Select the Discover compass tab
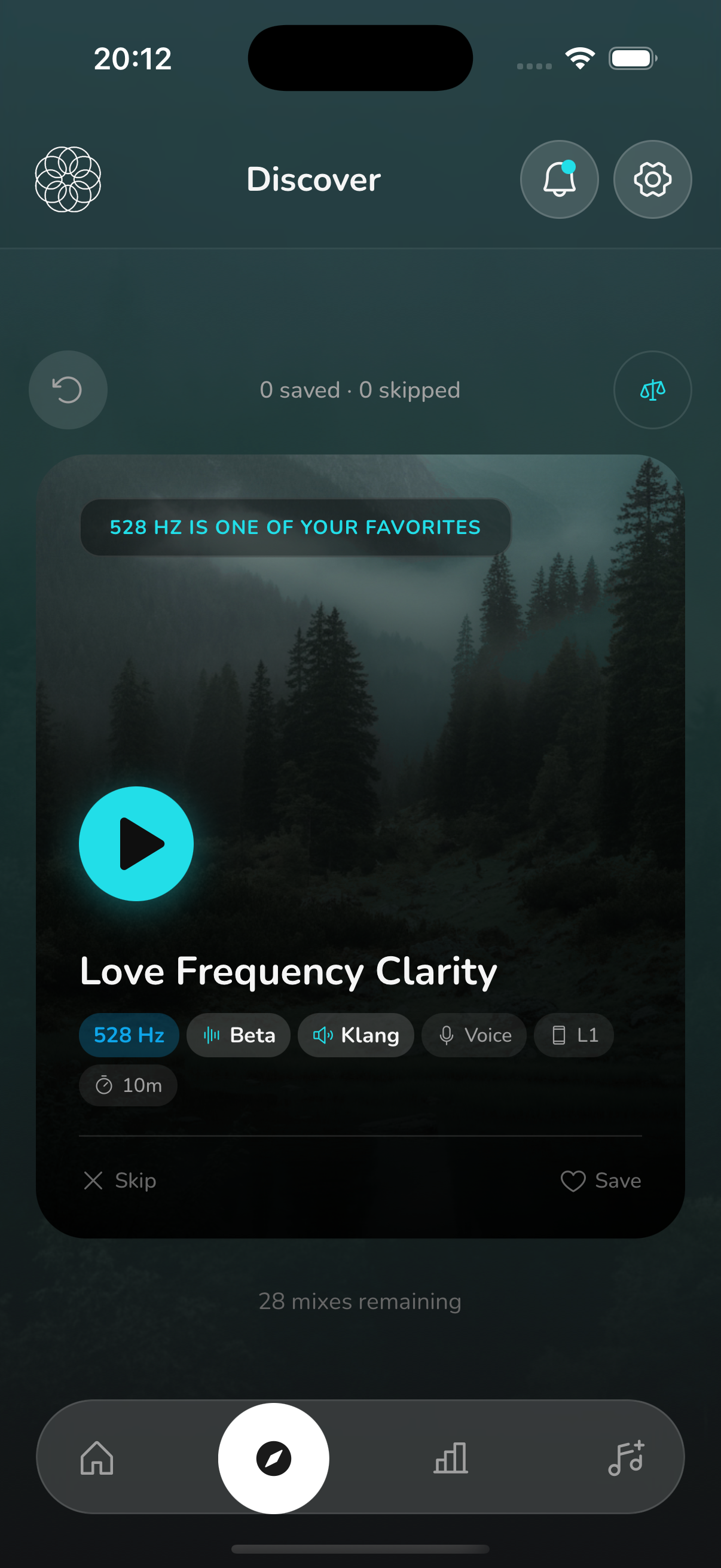This screenshot has height=1568, width=721. [273, 1458]
